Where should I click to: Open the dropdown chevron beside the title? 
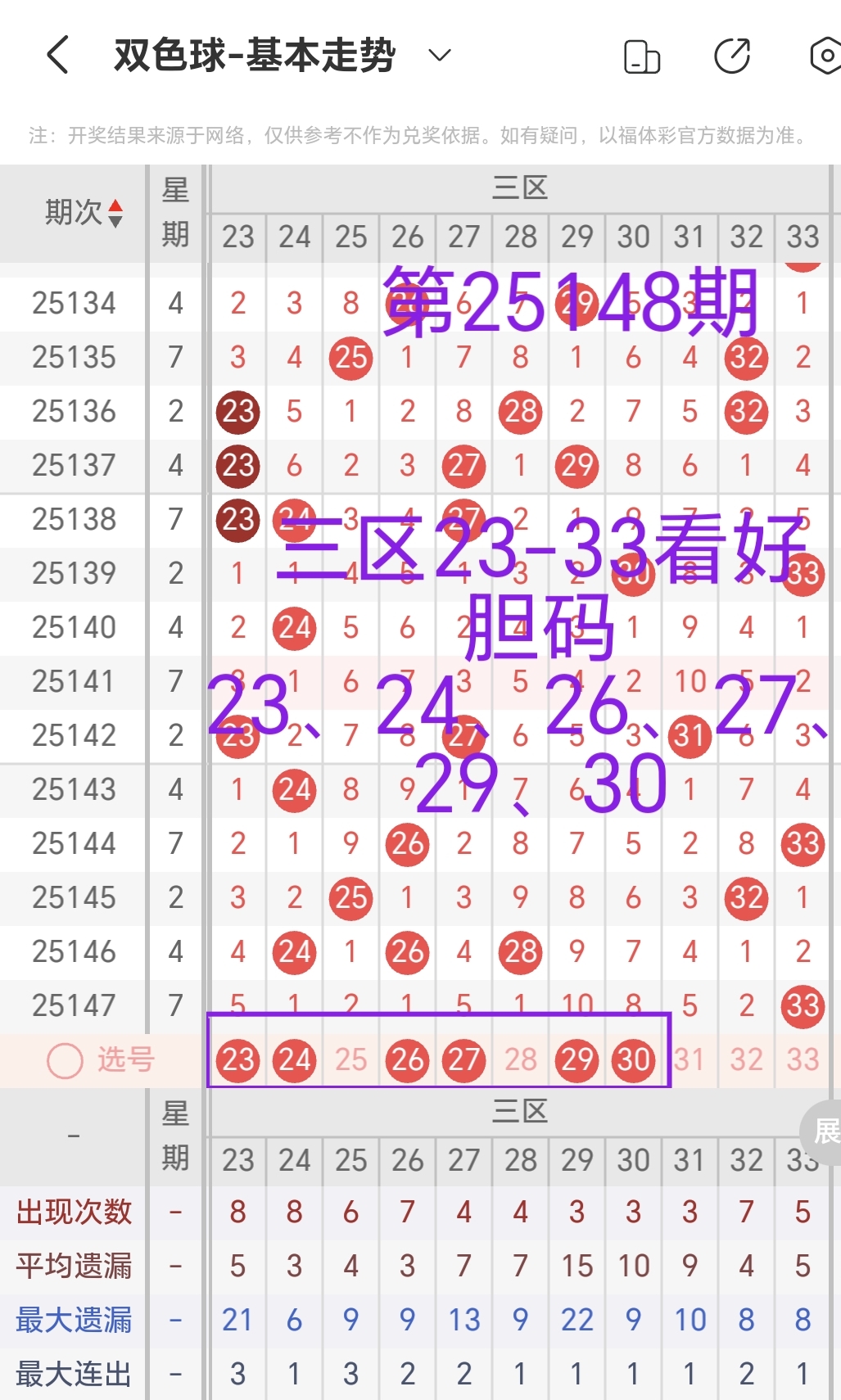pyautogui.click(x=439, y=54)
